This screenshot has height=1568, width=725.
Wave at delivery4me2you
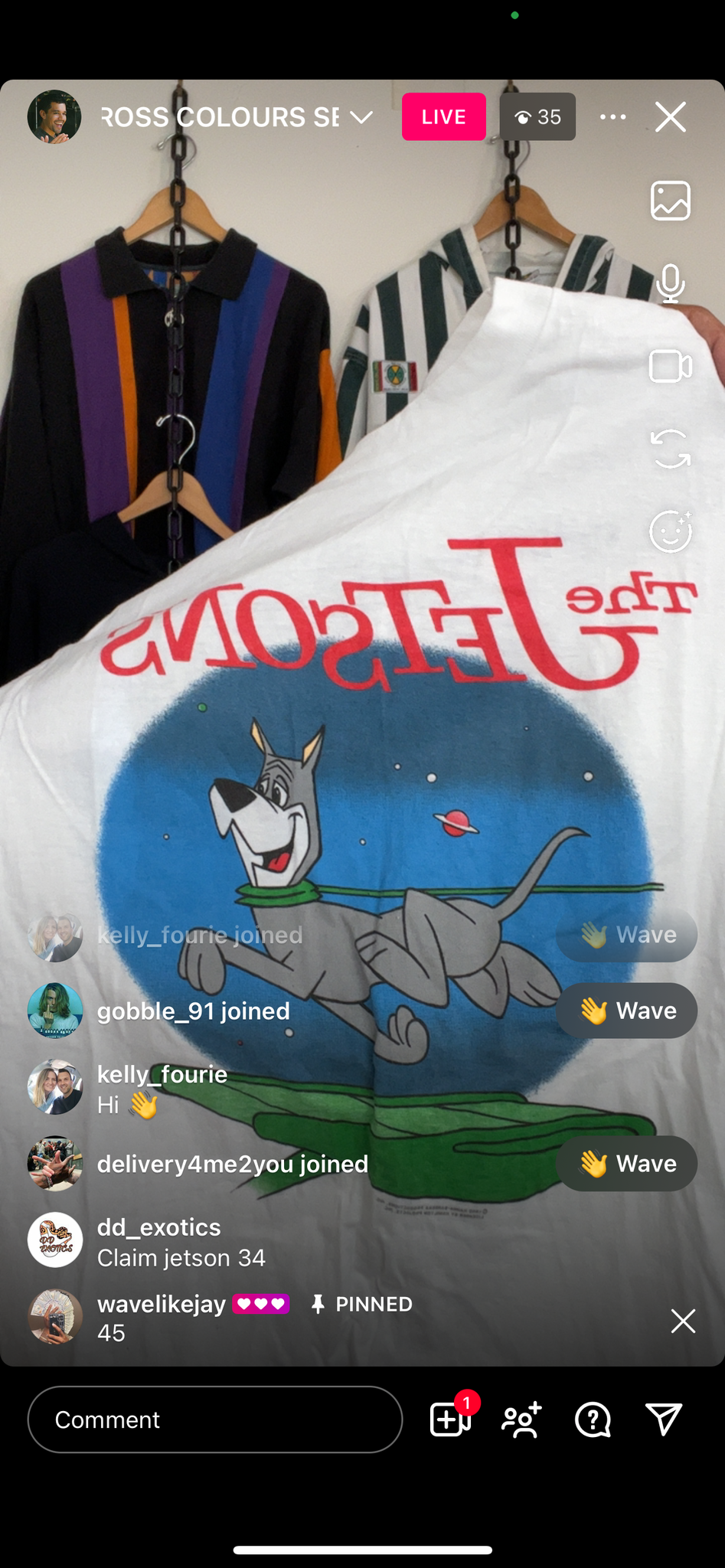(x=626, y=1164)
